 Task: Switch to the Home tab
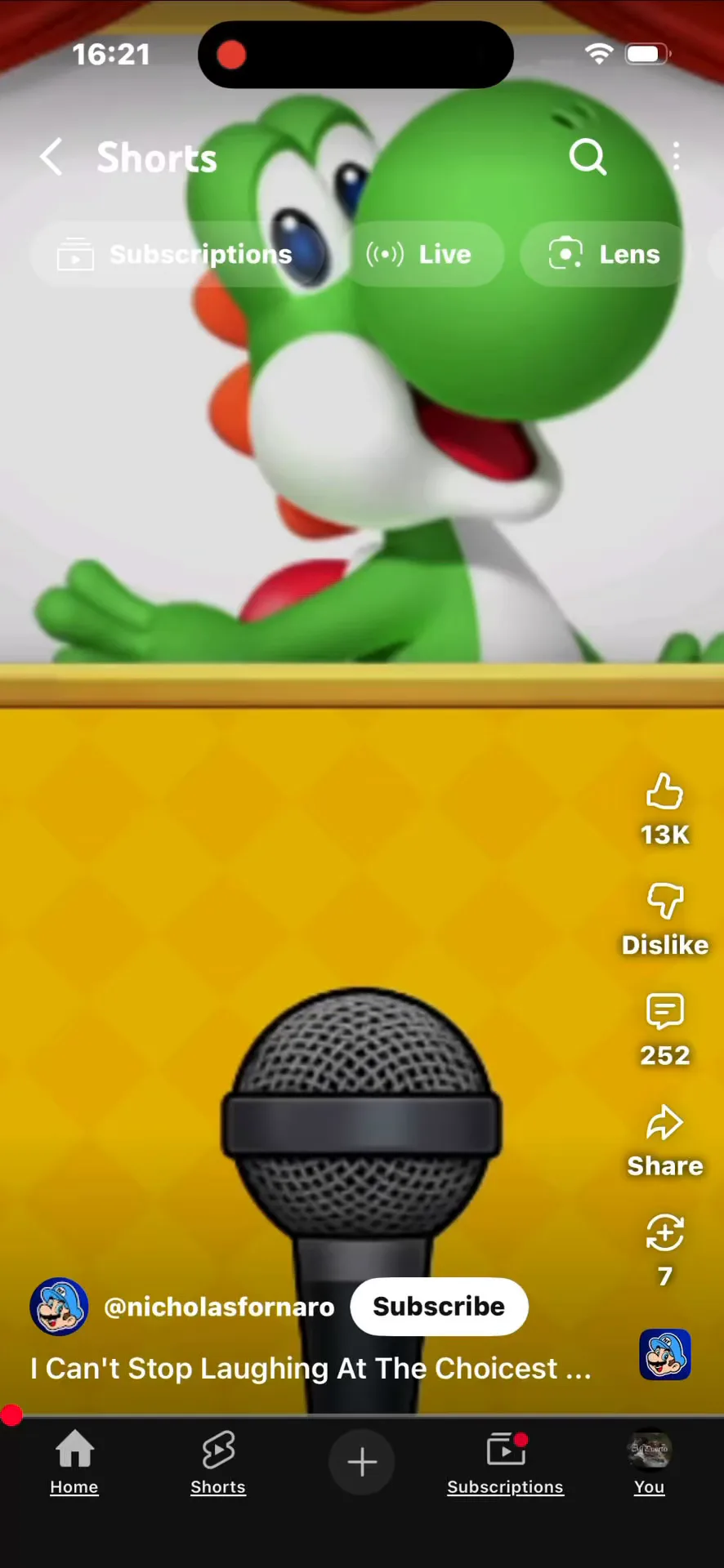click(74, 1463)
